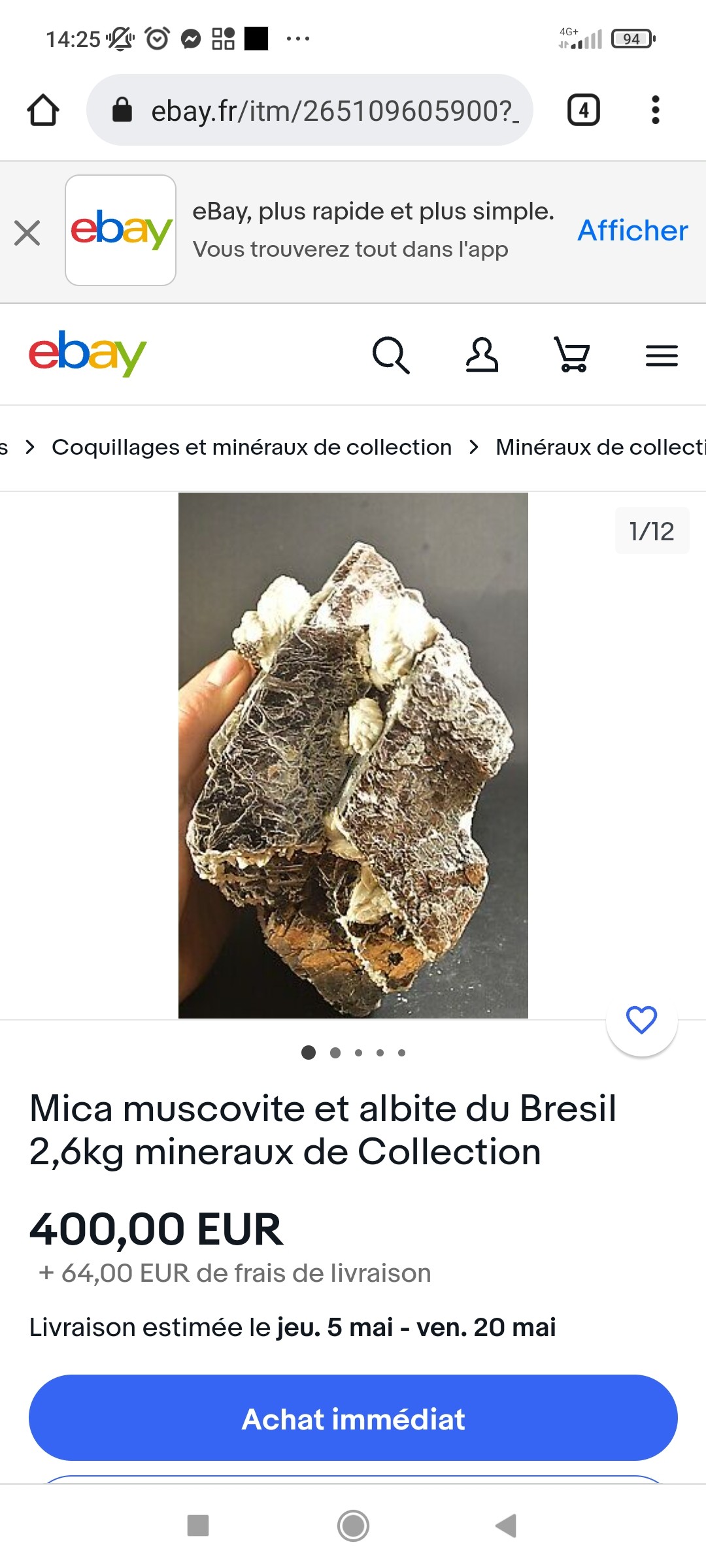Enlarge the mica muscovite product photo

(353, 755)
